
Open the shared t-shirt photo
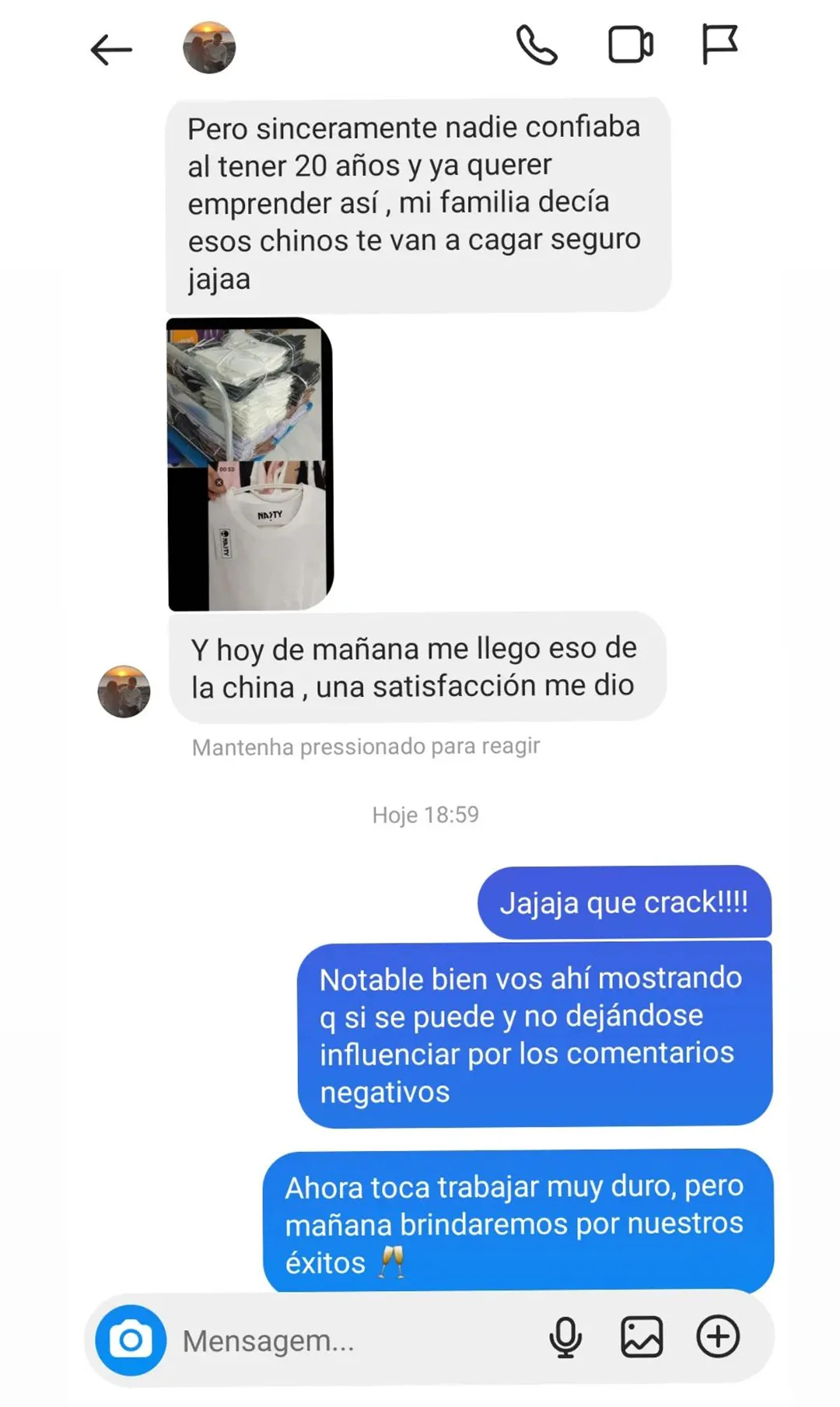(250, 464)
